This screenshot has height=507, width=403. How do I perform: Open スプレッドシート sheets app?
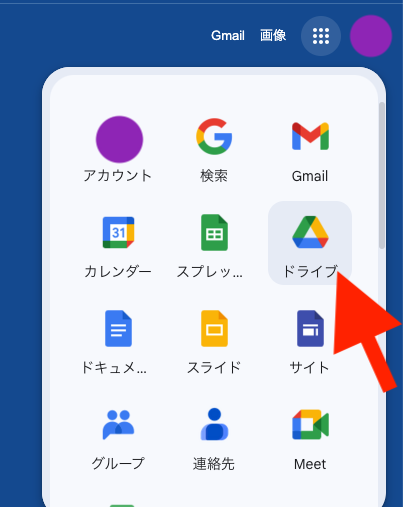tap(214, 243)
